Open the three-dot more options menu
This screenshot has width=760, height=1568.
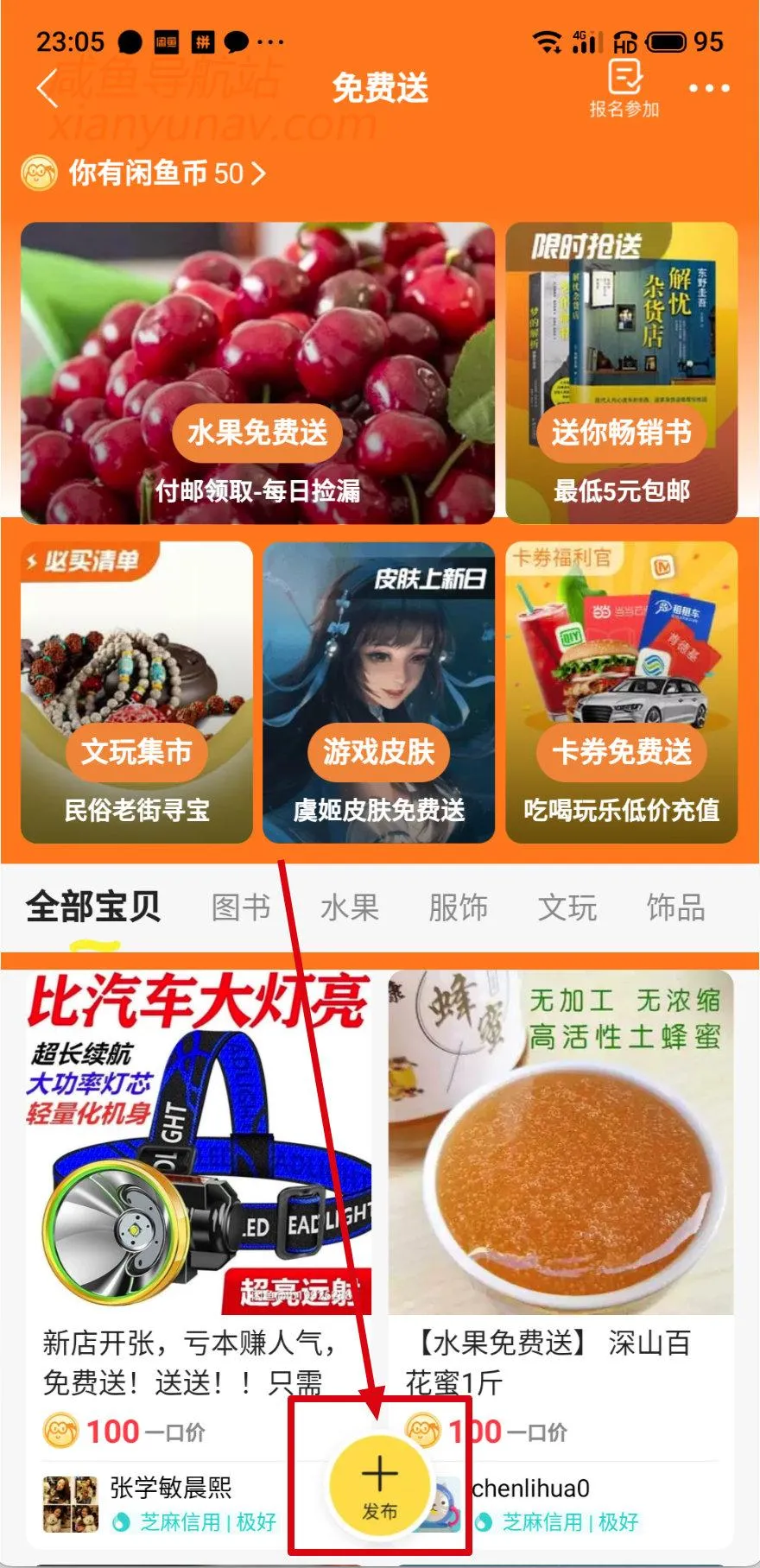point(708,87)
